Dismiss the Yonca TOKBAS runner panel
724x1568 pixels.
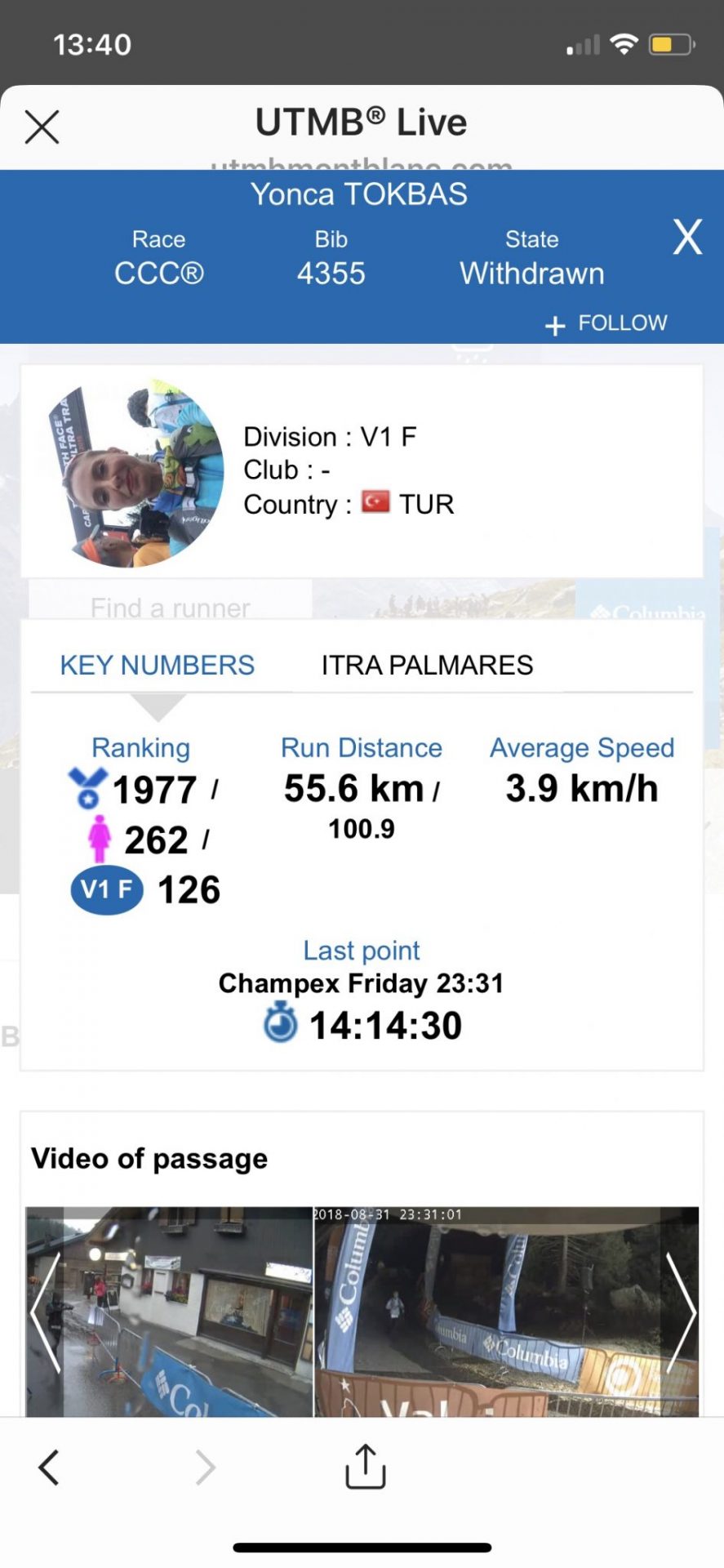click(x=687, y=237)
